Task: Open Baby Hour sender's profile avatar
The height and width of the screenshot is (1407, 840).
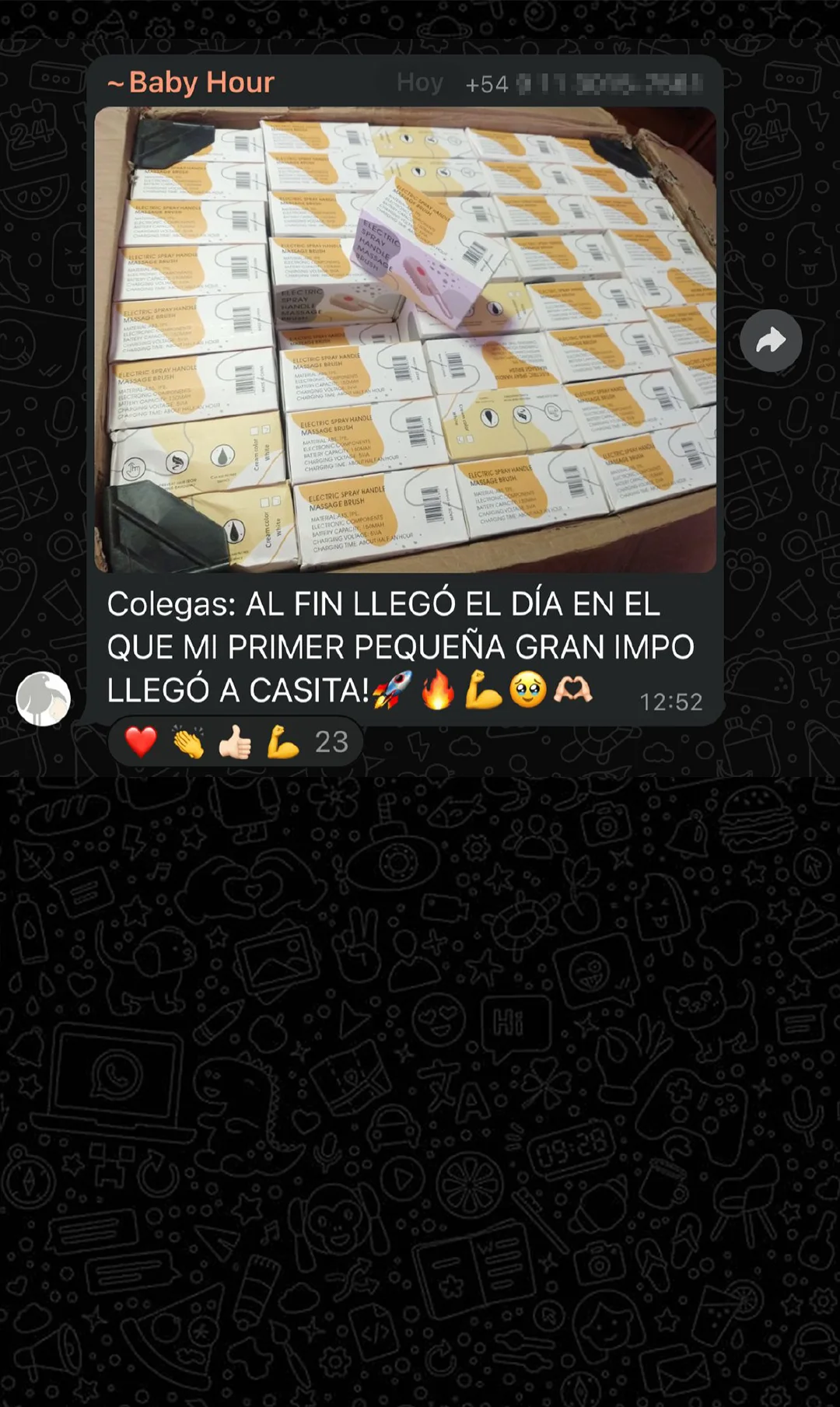Action: pyautogui.click(x=44, y=698)
